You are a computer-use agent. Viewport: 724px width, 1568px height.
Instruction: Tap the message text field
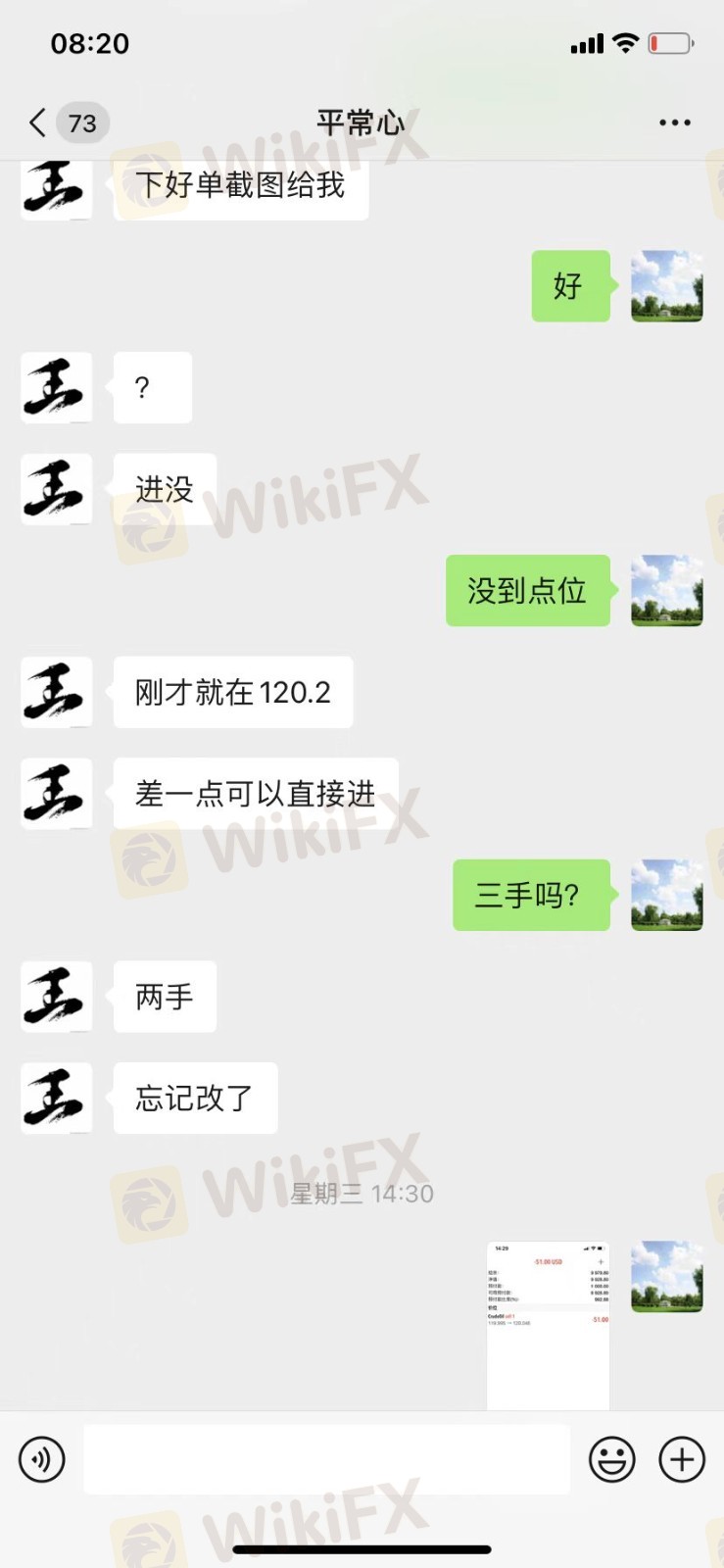pos(326,1459)
